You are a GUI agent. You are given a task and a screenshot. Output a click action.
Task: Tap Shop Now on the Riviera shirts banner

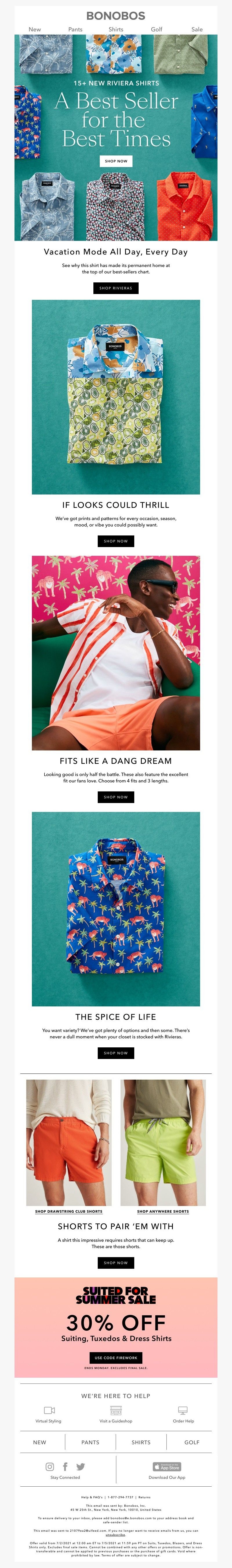point(116,161)
